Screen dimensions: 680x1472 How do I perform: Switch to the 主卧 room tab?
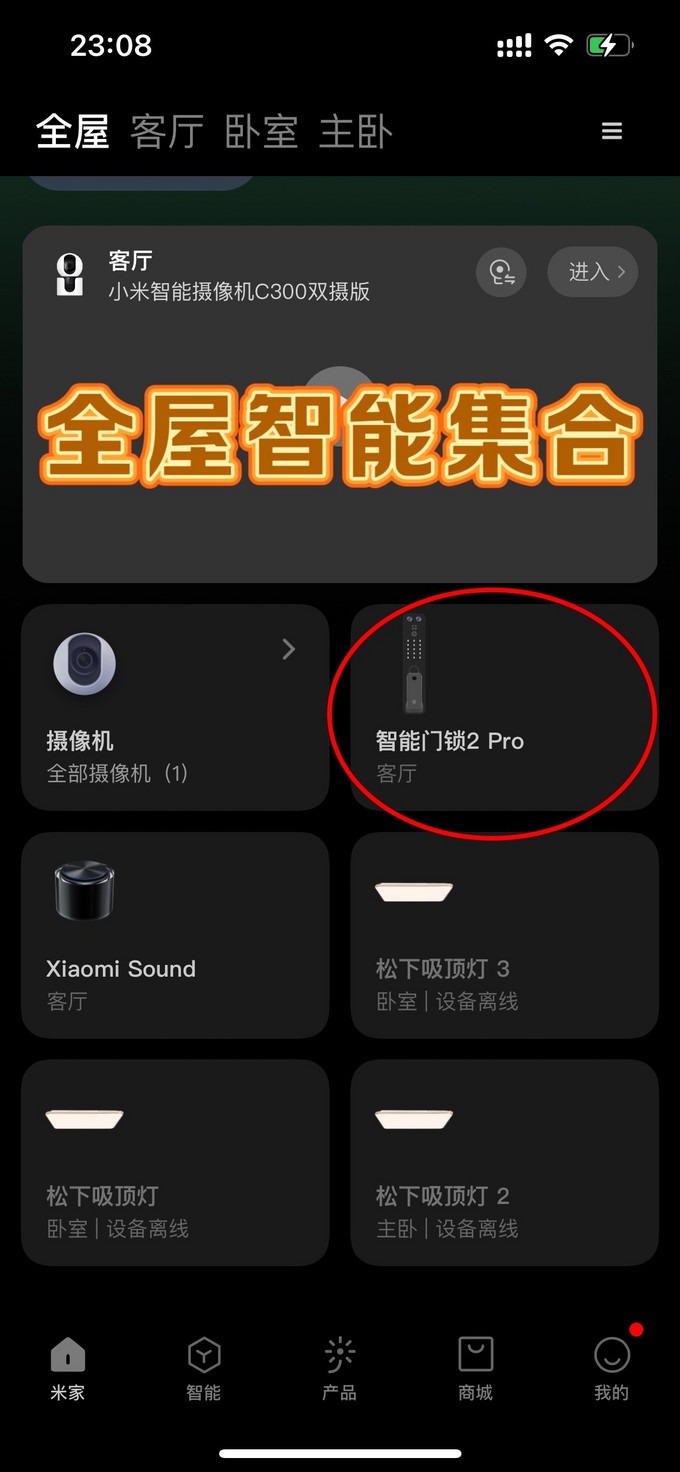[x=355, y=132]
